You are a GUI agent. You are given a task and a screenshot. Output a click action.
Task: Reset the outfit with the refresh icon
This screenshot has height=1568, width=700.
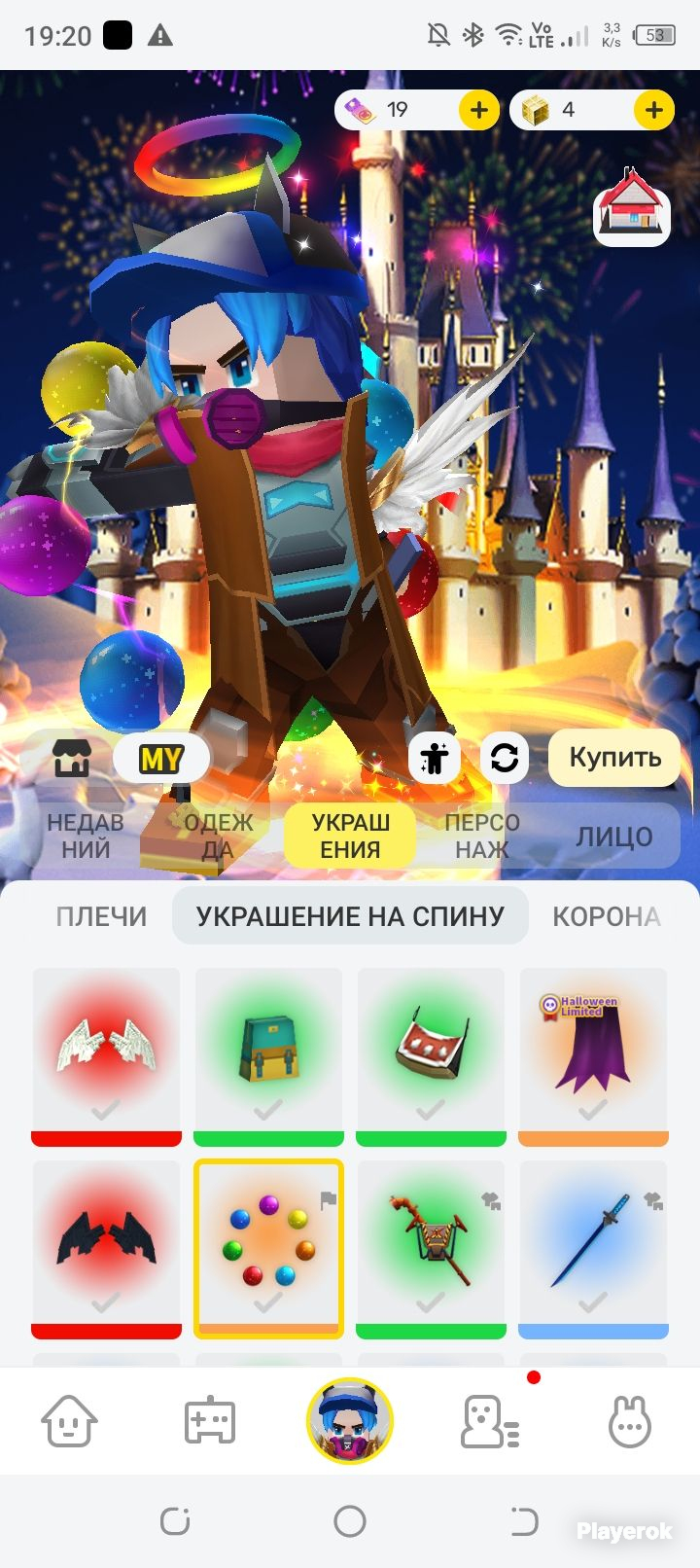click(x=505, y=757)
